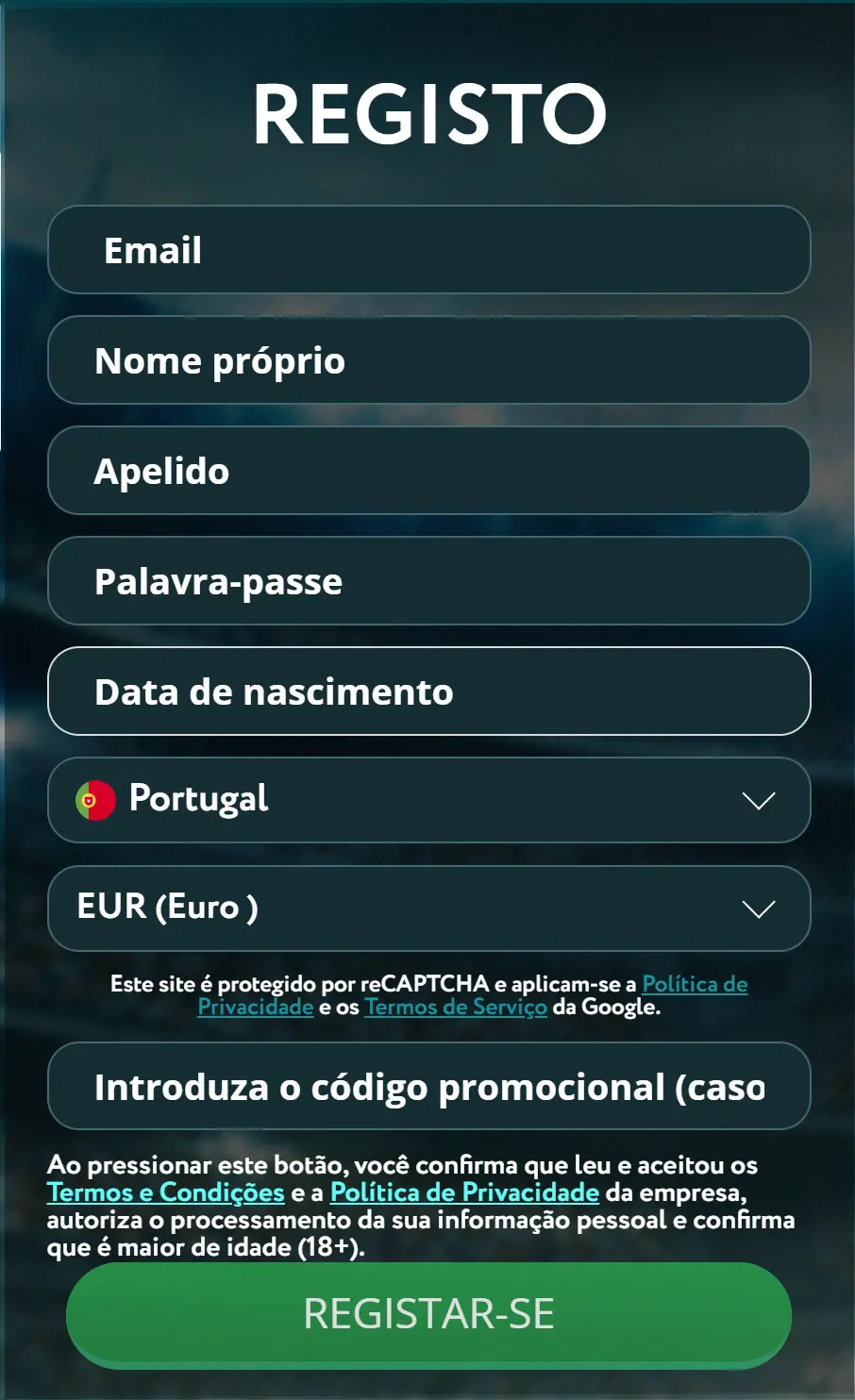Select the Nome próprio field

(x=427, y=359)
